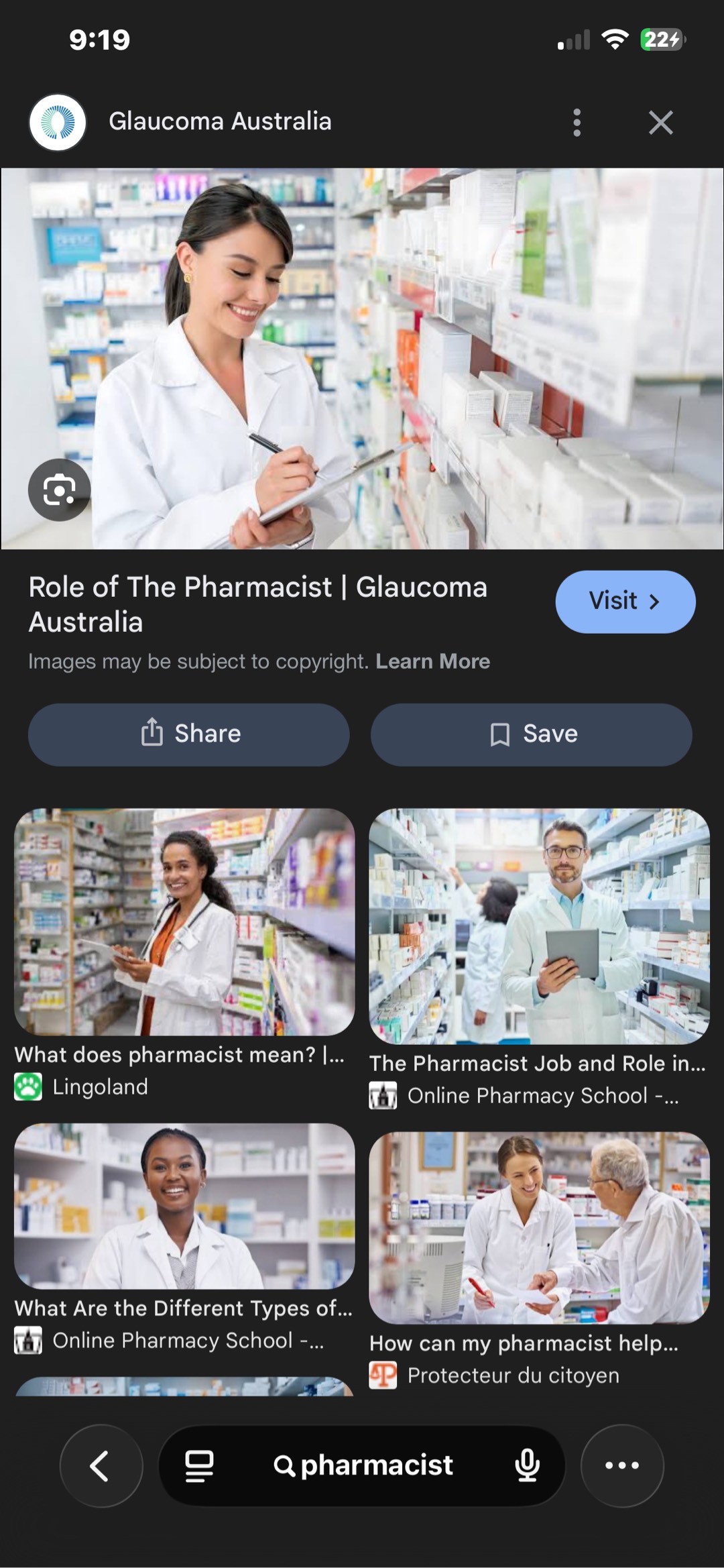The image size is (724, 1568).
Task: Start voice search with the microphone
Action: click(x=527, y=1465)
